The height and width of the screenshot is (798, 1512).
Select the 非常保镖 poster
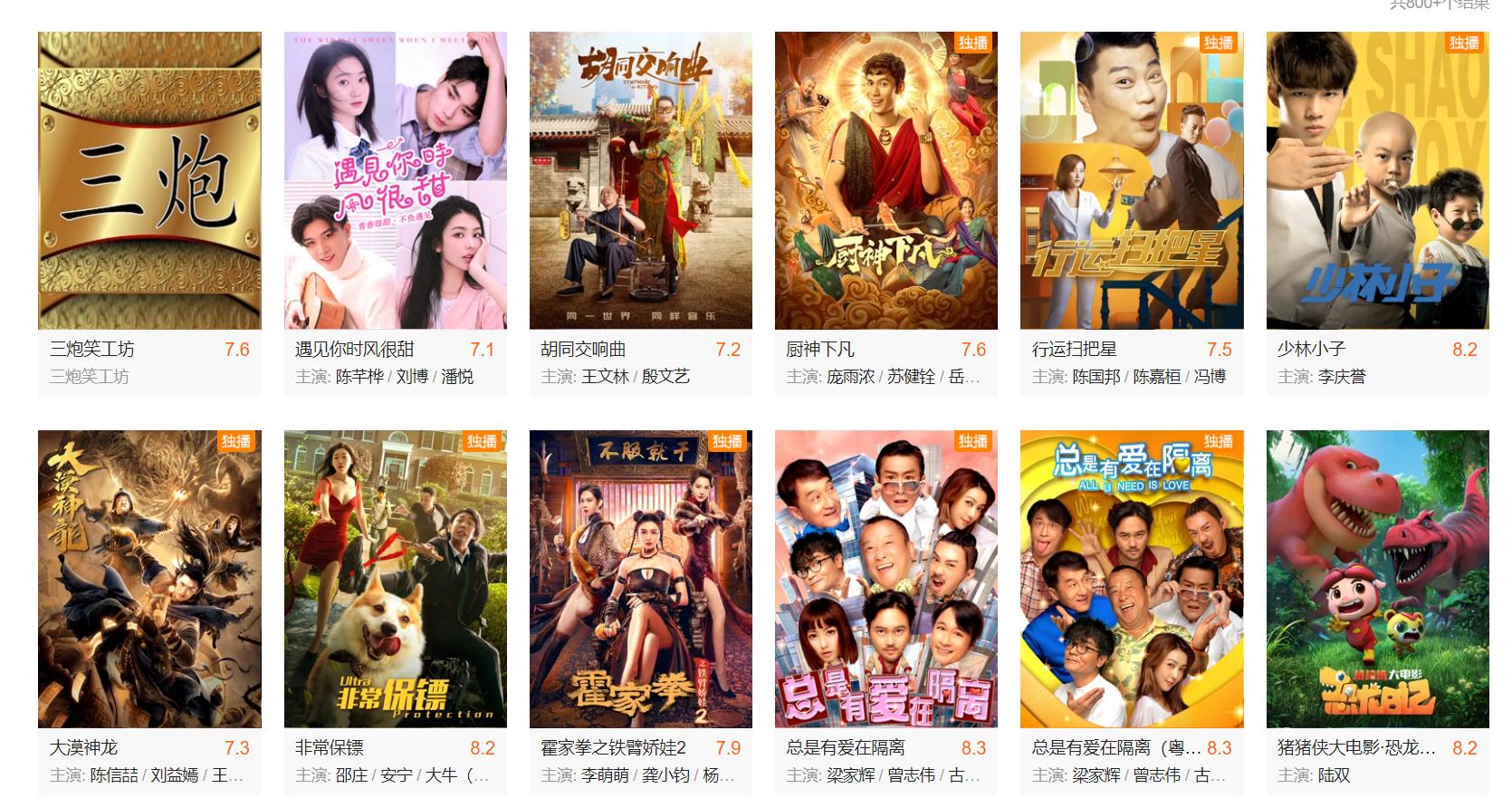(x=395, y=580)
